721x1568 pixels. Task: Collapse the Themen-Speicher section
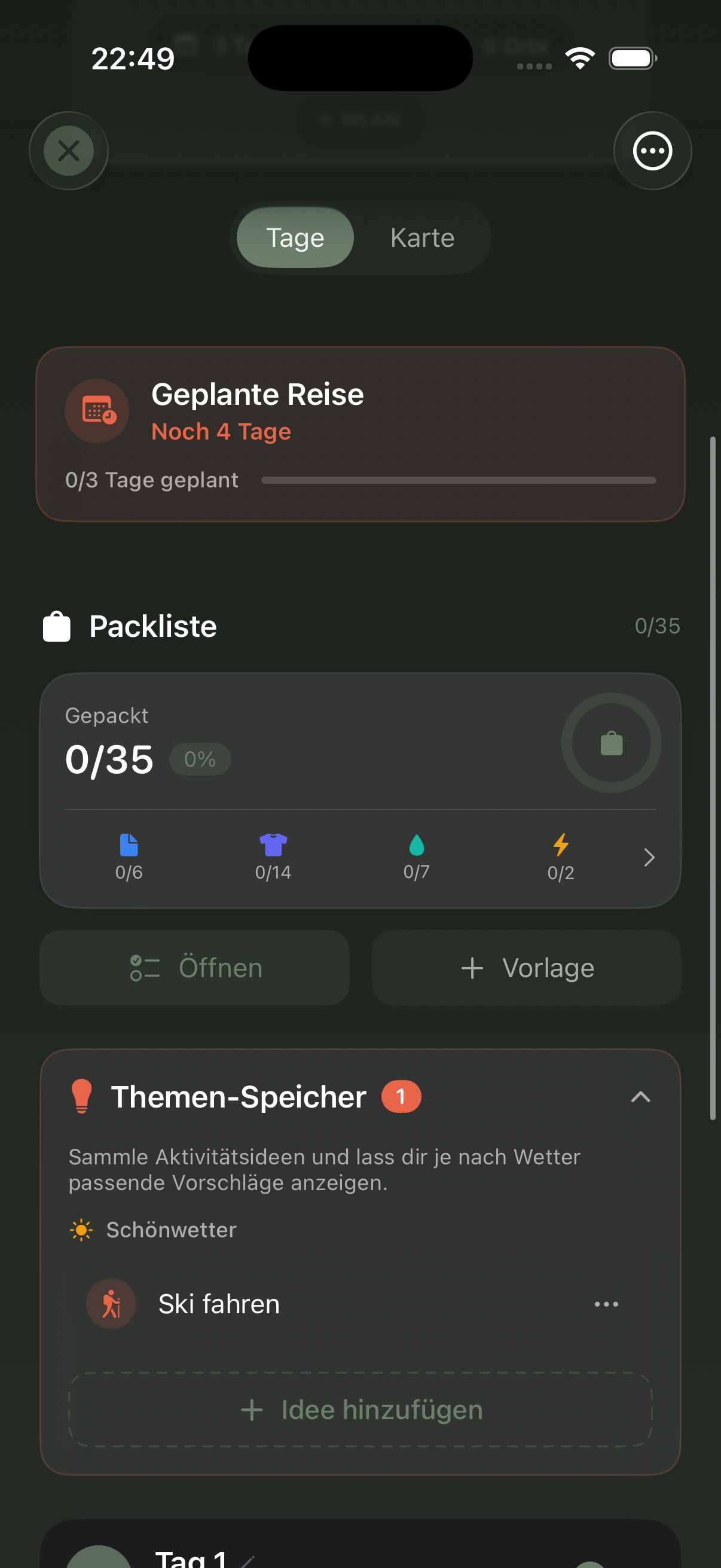(640, 1097)
